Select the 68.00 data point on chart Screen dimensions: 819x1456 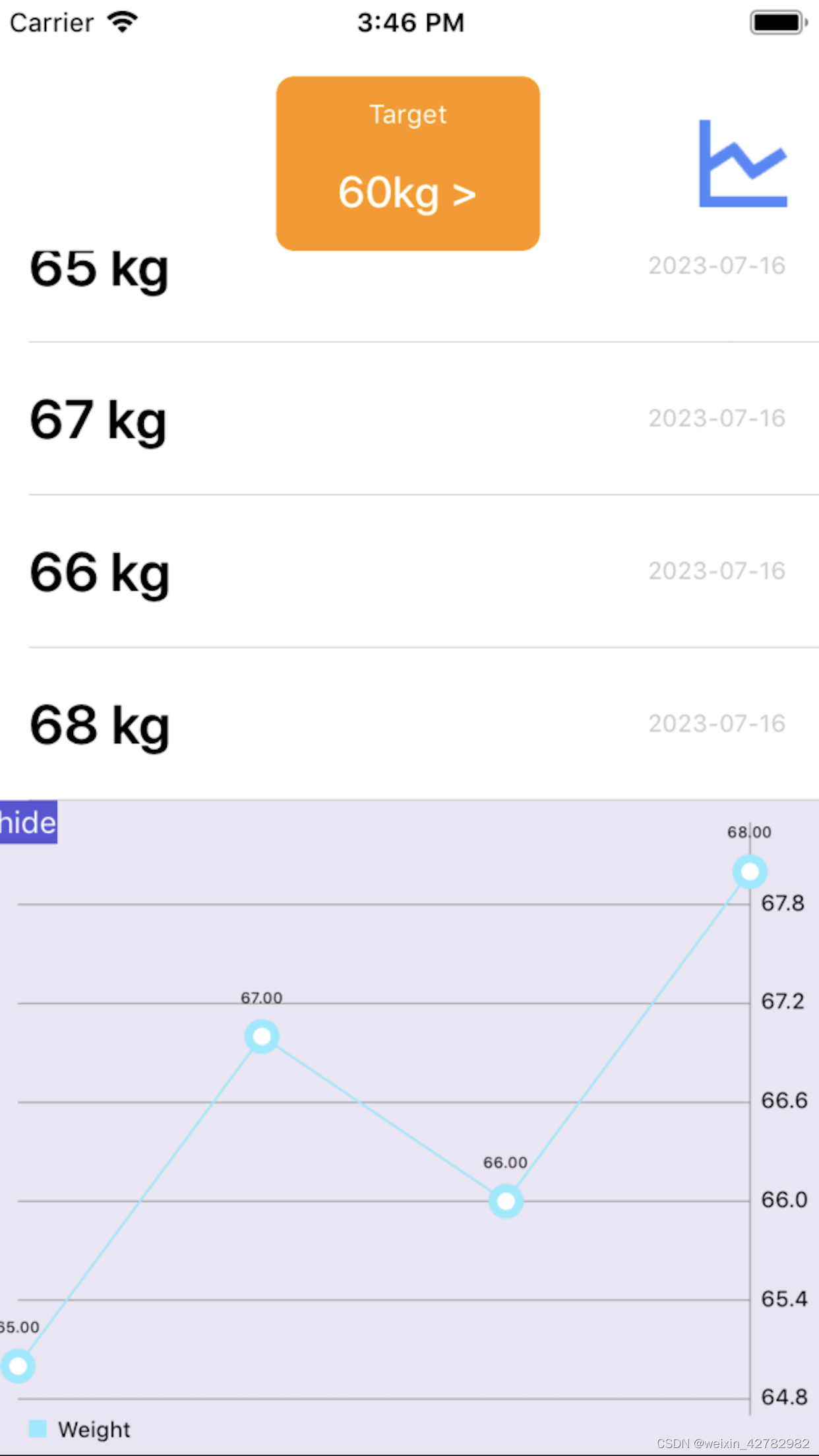[750, 872]
